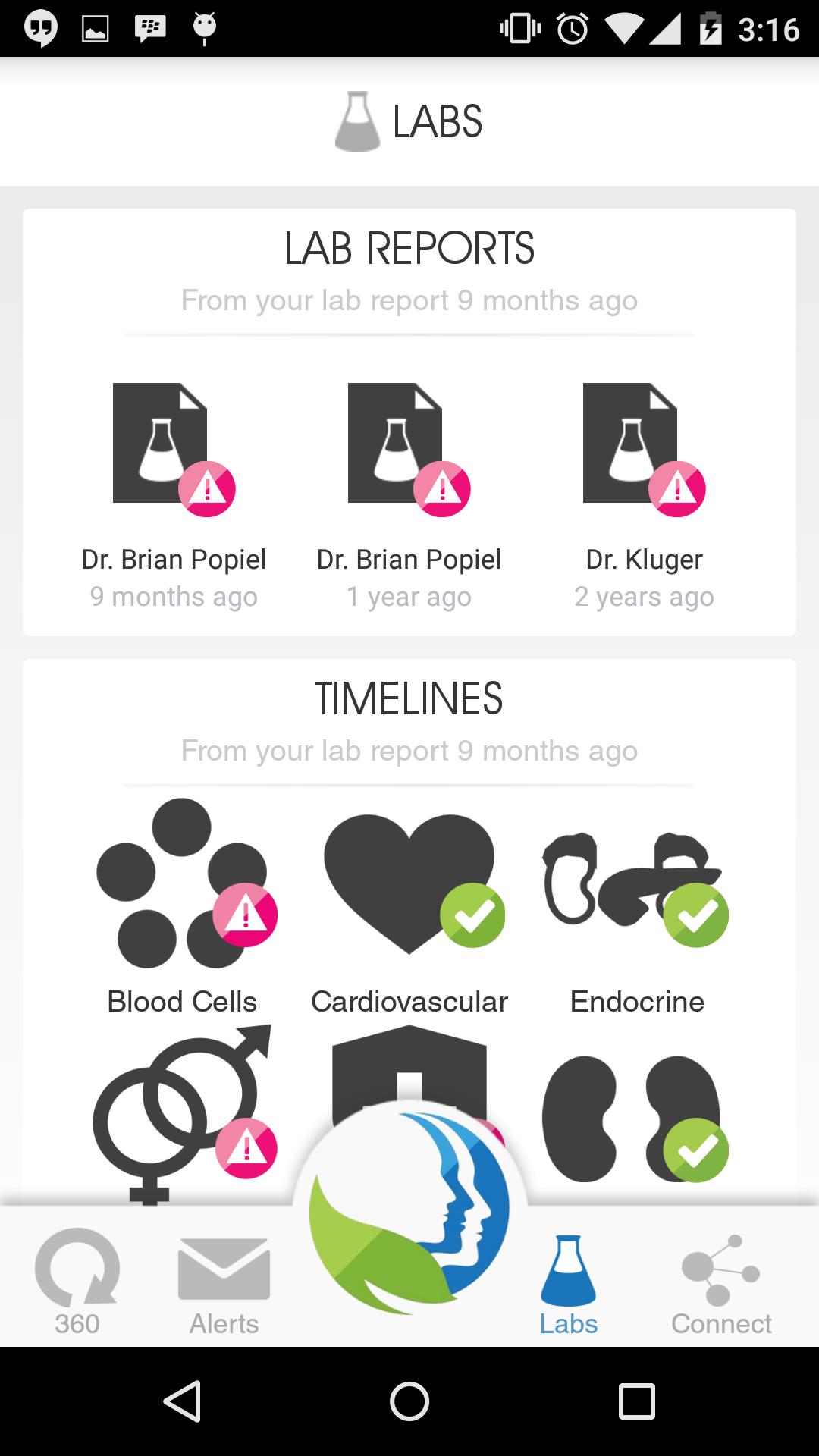Screen dimensions: 819x1456
Task: Tap the warning badge on Blood Cells
Action: click(245, 914)
